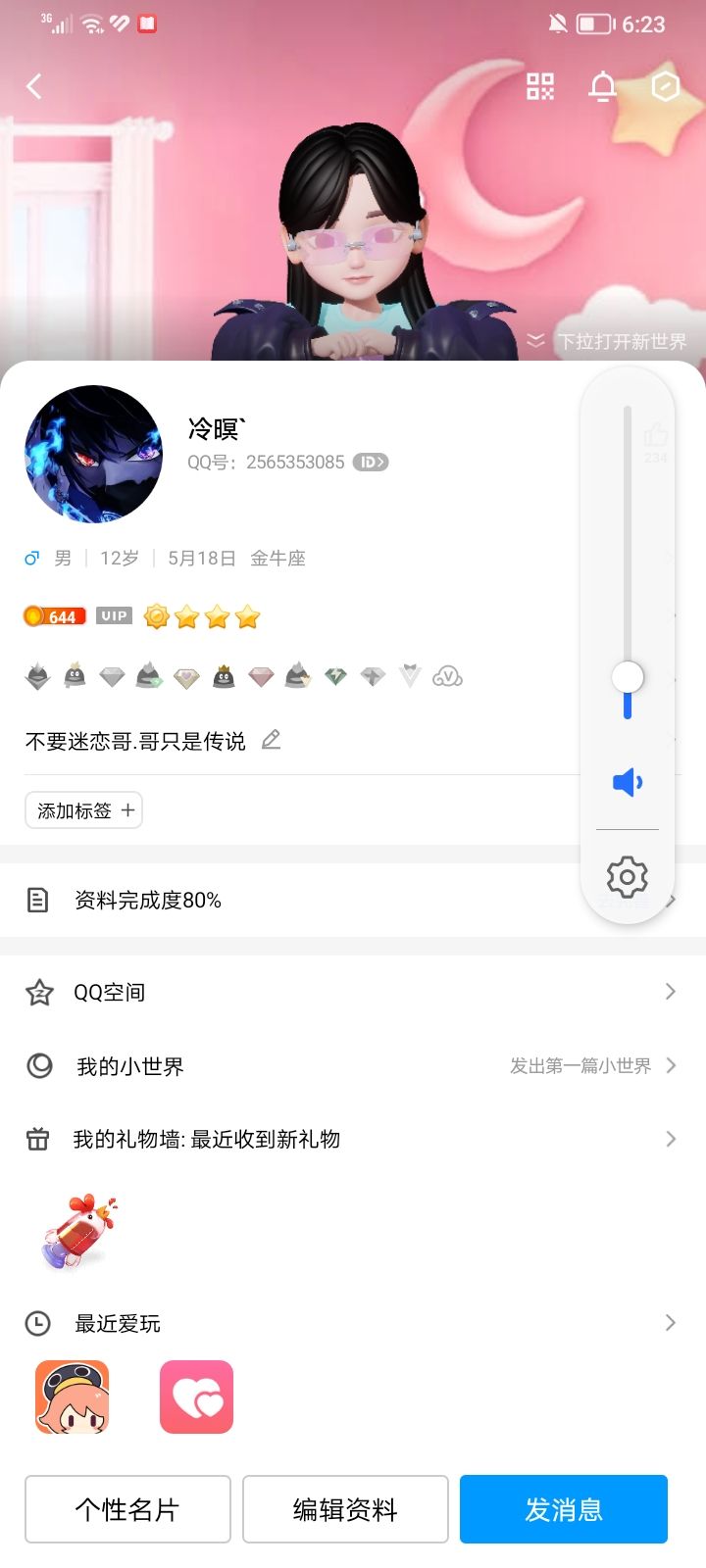The width and height of the screenshot is (706, 1568).
Task: Edit the signature with the pencil icon
Action: click(272, 740)
